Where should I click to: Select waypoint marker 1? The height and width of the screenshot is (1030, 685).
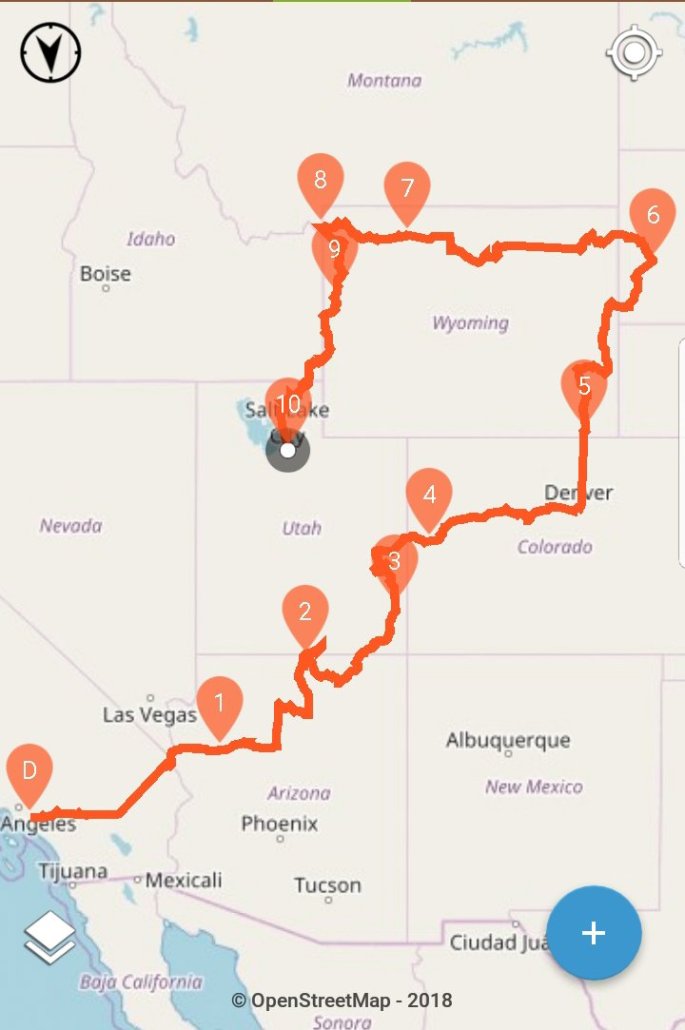[220, 704]
